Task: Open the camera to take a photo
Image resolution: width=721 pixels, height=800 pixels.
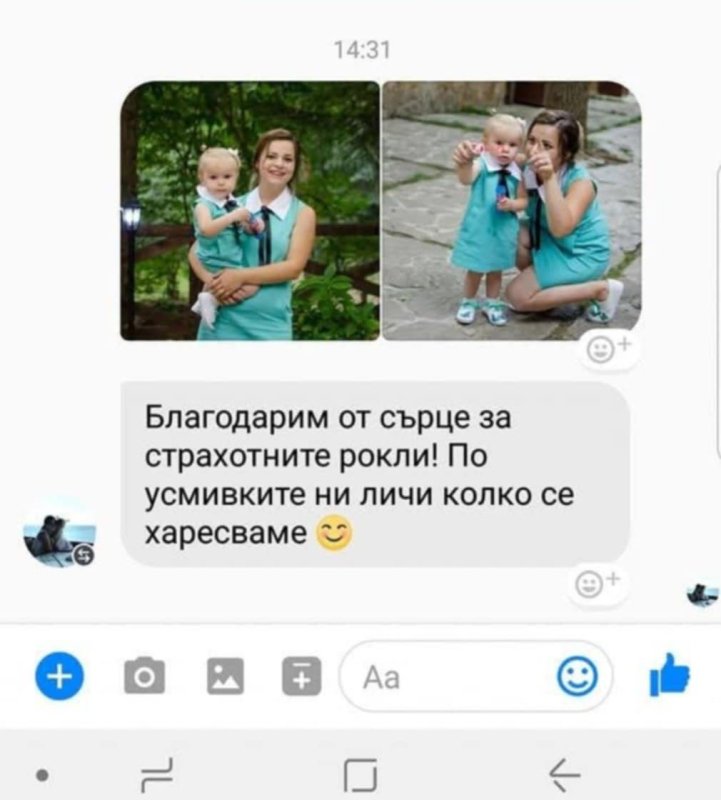Action: coord(144,677)
